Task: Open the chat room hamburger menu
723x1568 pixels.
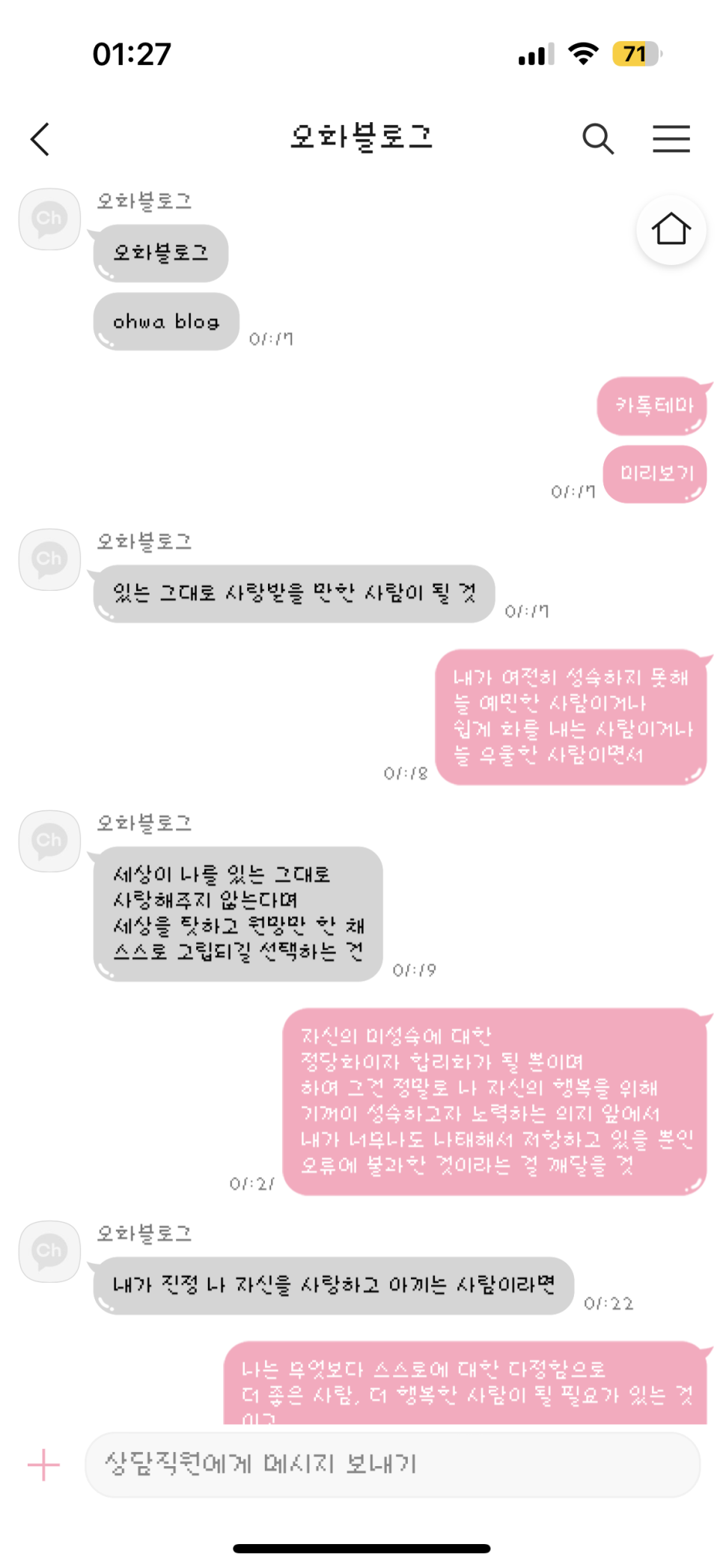Action: tap(671, 139)
